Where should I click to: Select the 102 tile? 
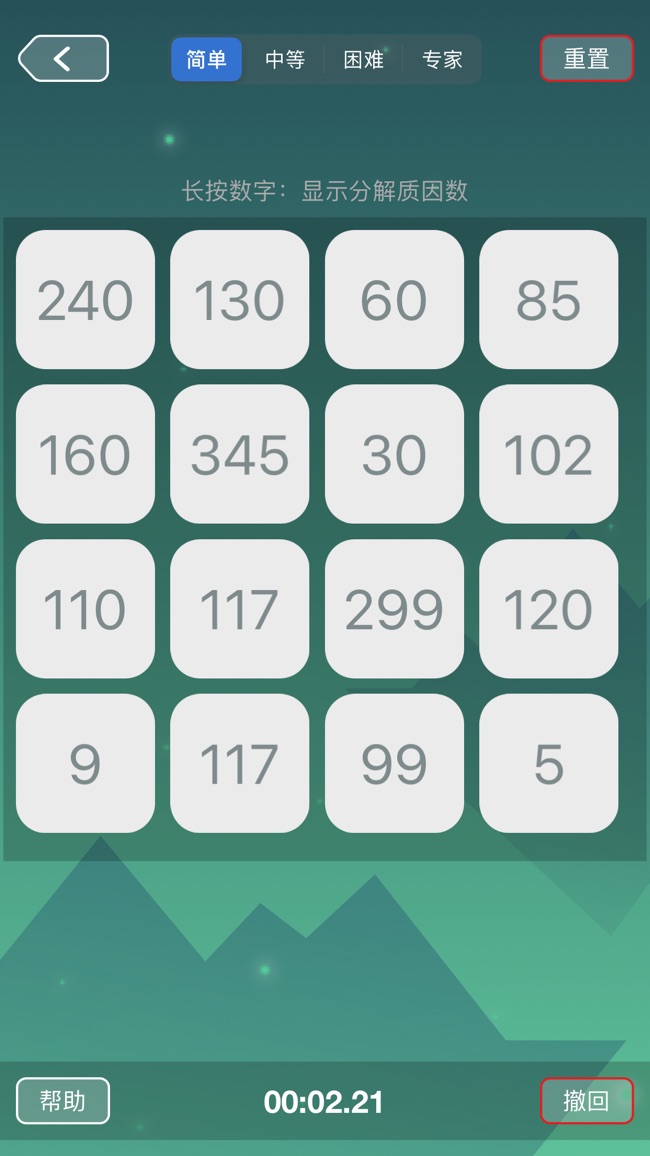tap(548, 455)
